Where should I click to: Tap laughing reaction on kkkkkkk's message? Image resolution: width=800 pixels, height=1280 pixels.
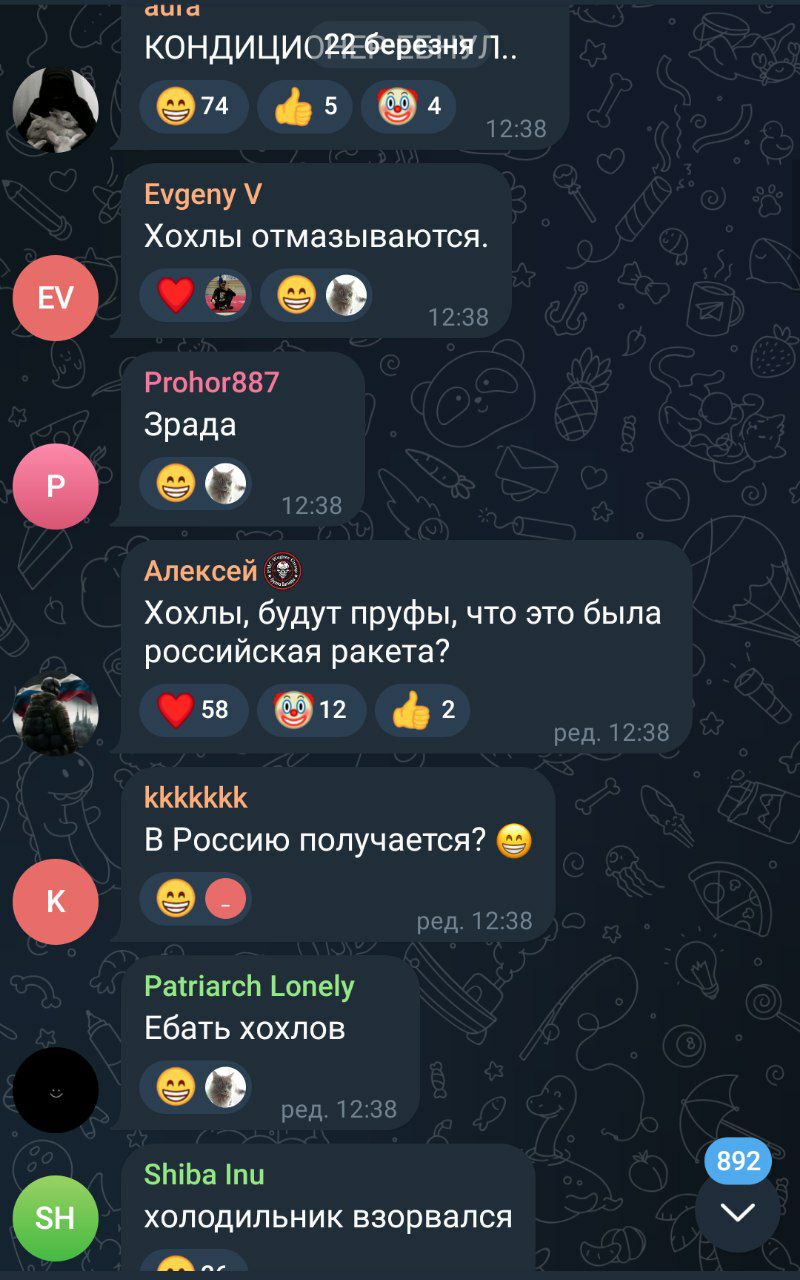pyautogui.click(x=194, y=899)
